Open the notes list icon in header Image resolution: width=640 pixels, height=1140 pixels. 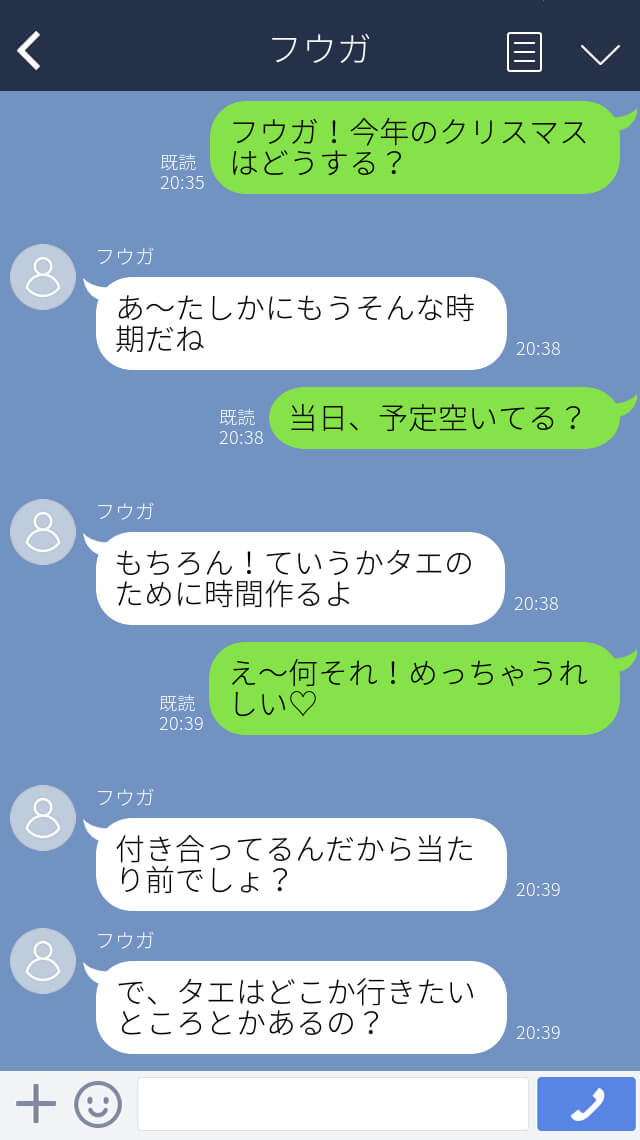(524, 52)
